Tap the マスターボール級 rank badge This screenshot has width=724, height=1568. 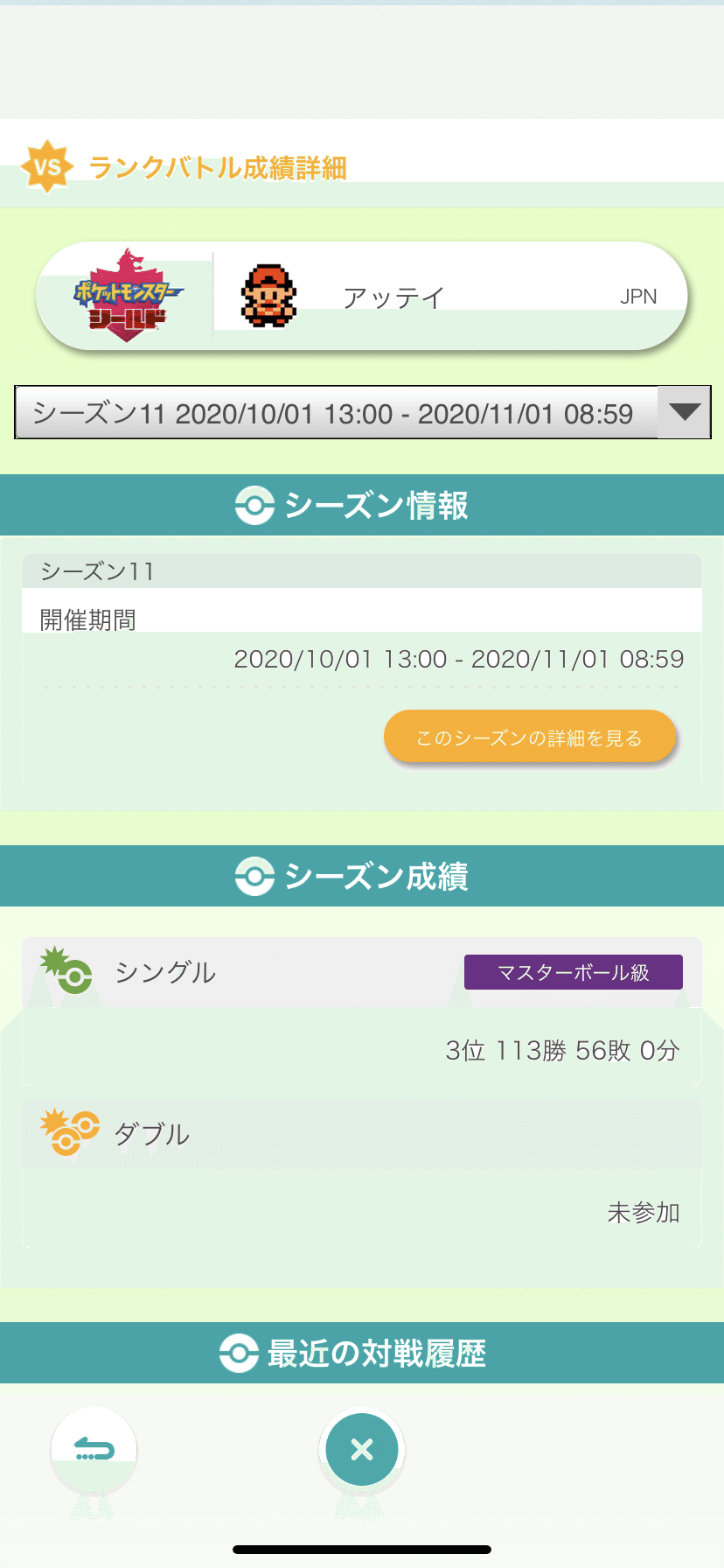574,971
